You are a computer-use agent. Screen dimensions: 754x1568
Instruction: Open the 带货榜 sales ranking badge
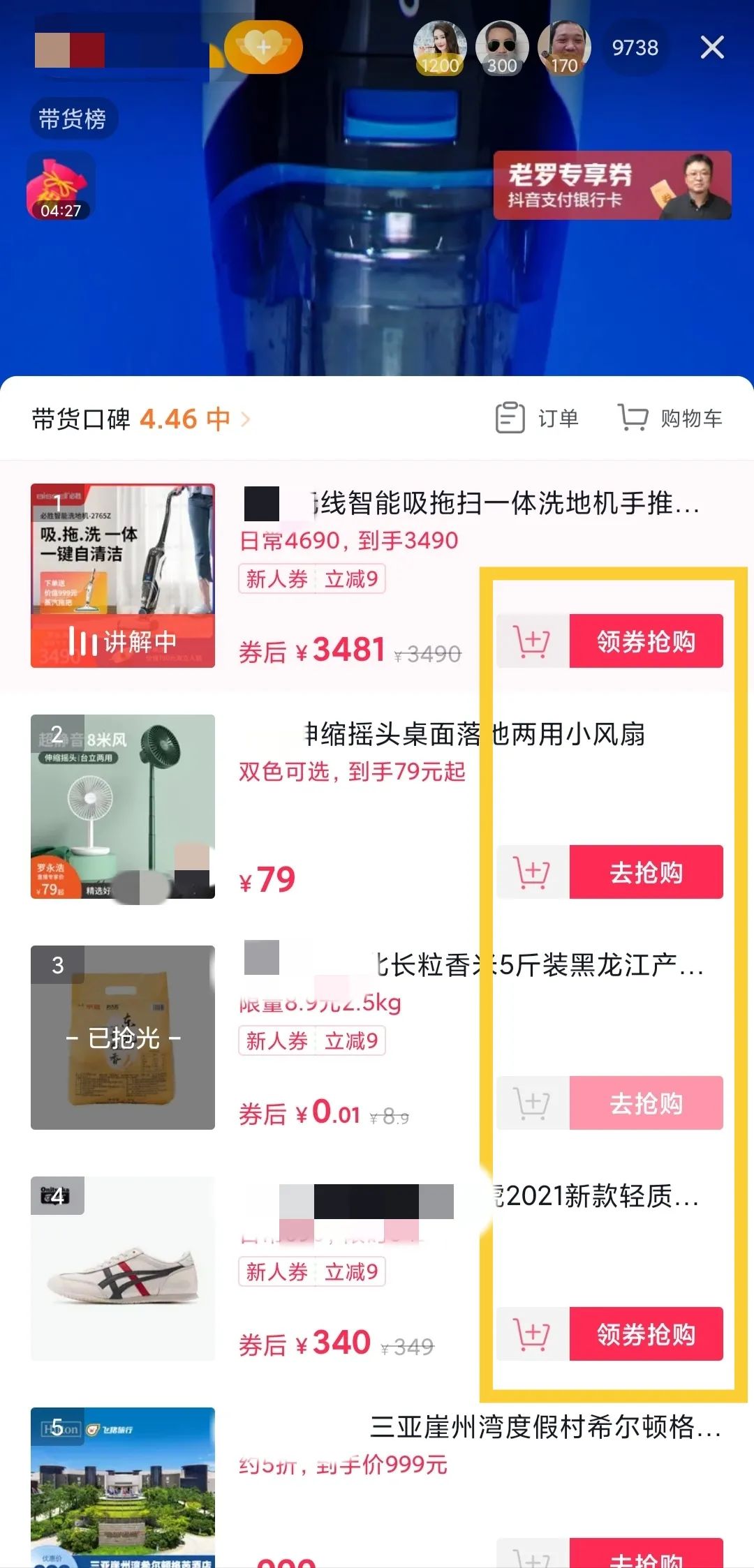(x=73, y=119)
